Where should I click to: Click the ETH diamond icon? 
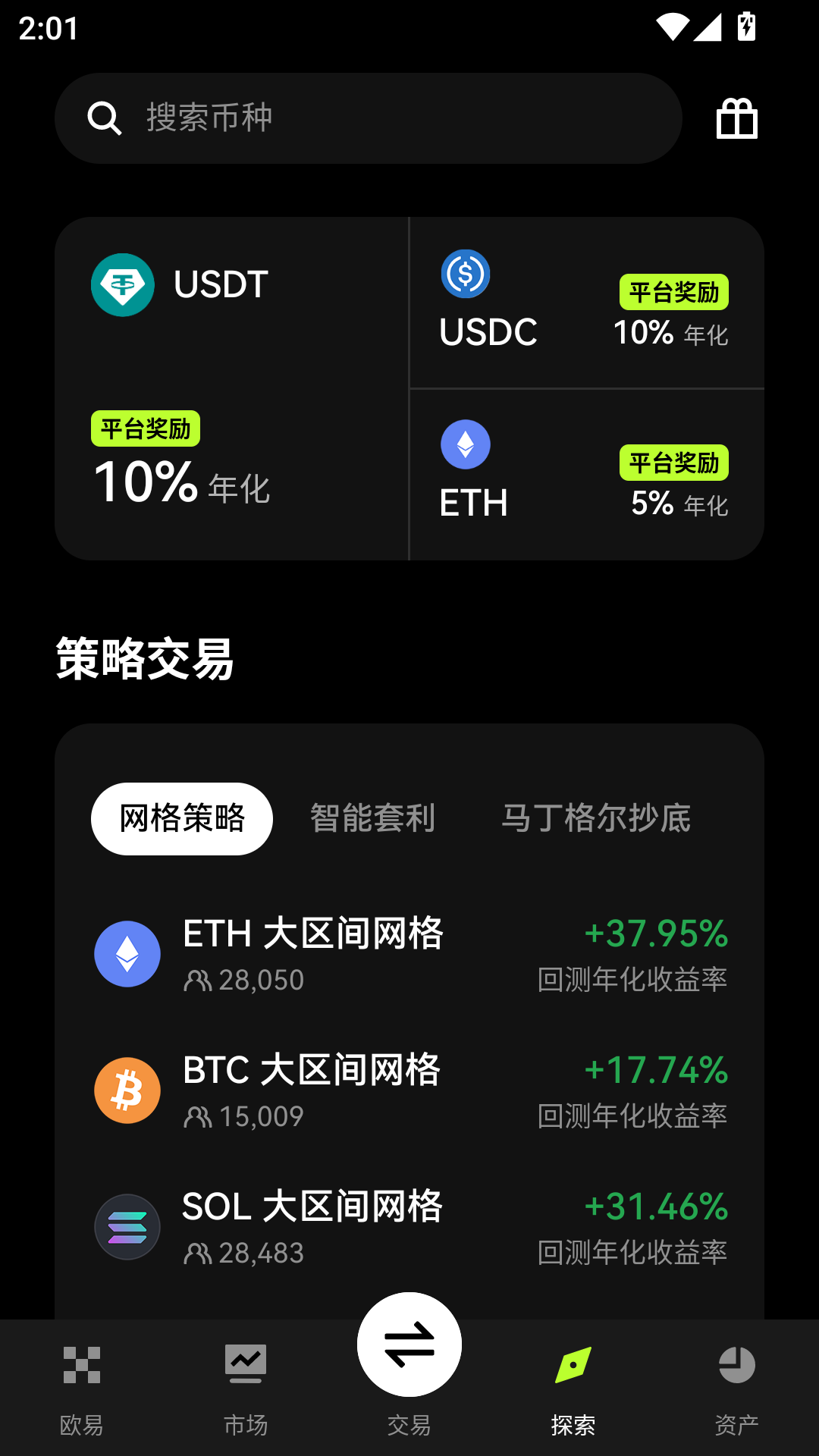465,444
